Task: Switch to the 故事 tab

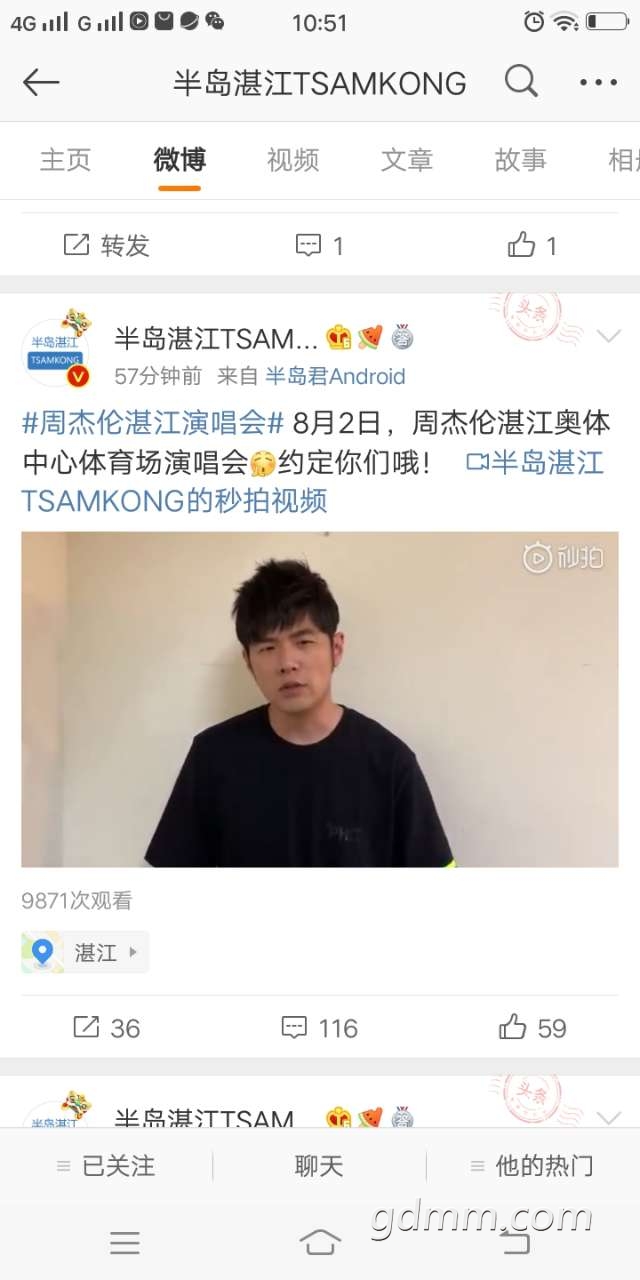Action: pos(520,160)
